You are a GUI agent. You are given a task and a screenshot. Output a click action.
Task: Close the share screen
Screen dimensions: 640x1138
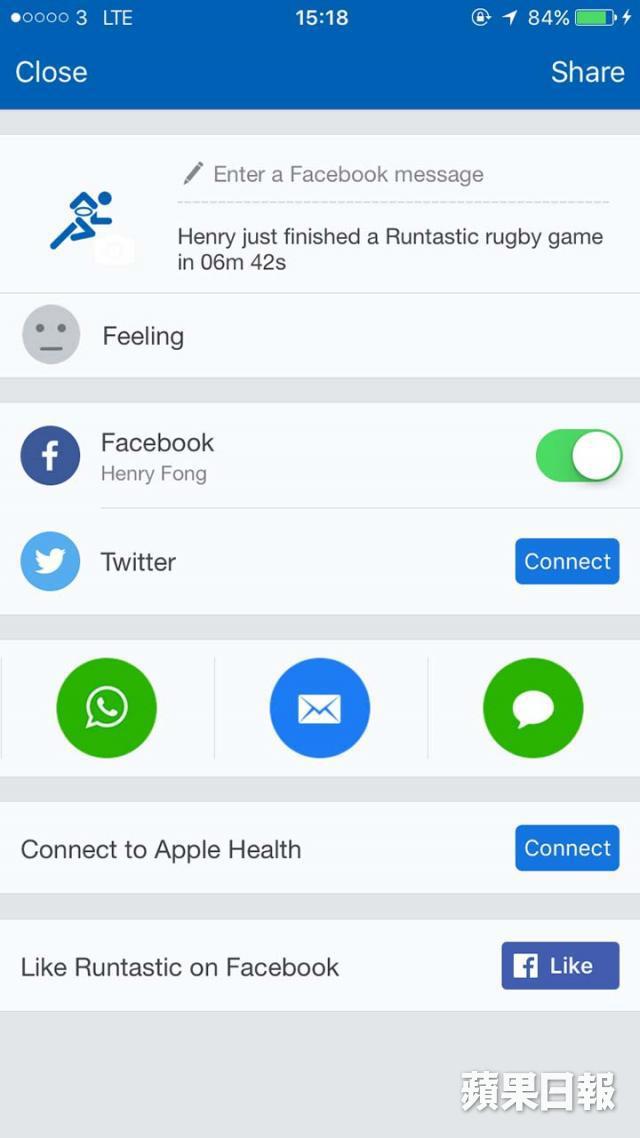(51, 72)
